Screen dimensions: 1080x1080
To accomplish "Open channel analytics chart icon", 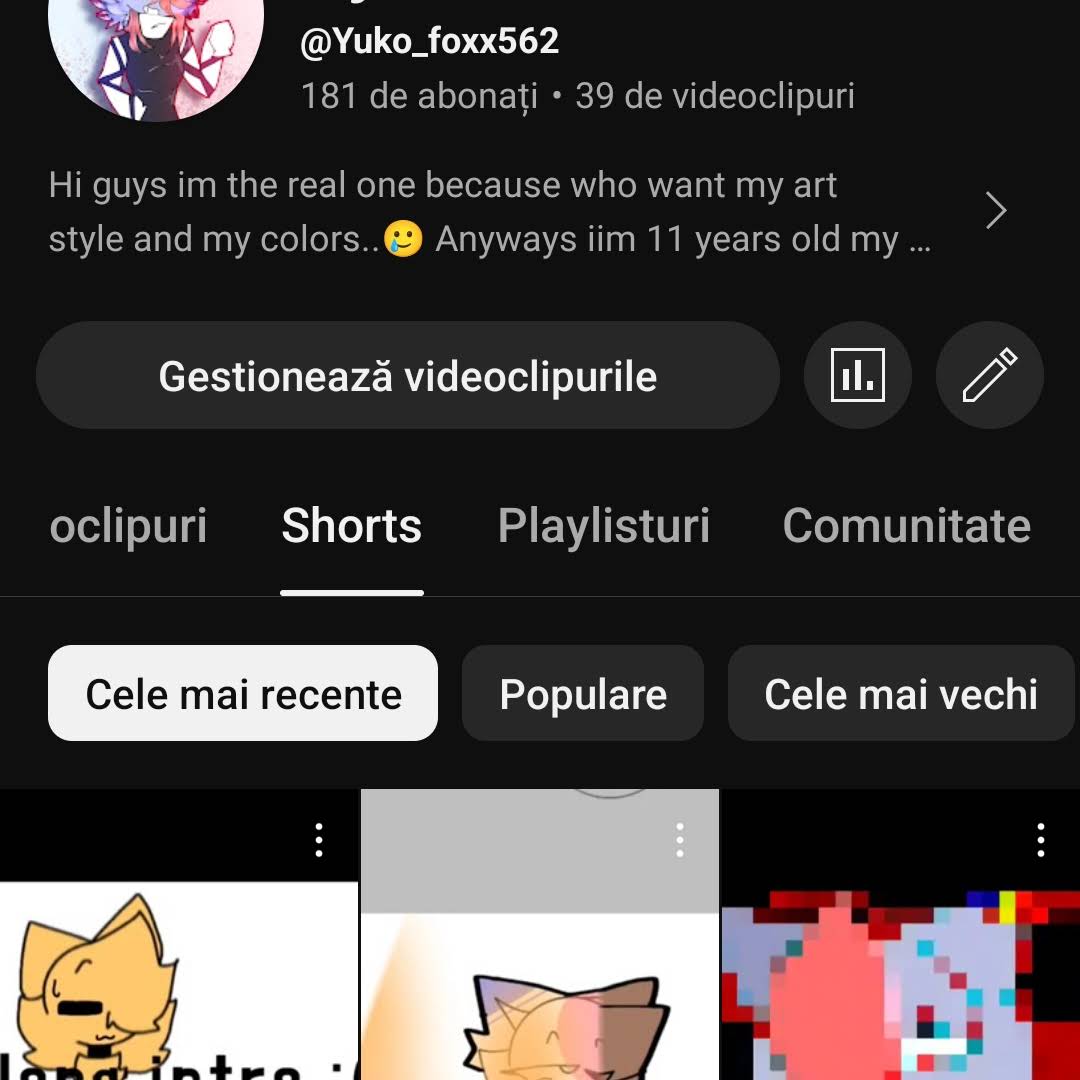I will tap(857, 376).
